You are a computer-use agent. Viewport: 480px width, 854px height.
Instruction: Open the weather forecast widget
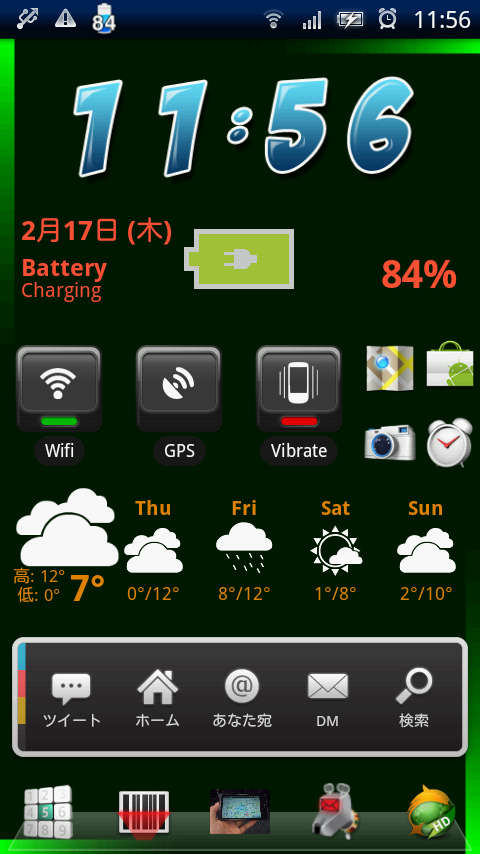(235, 547)
